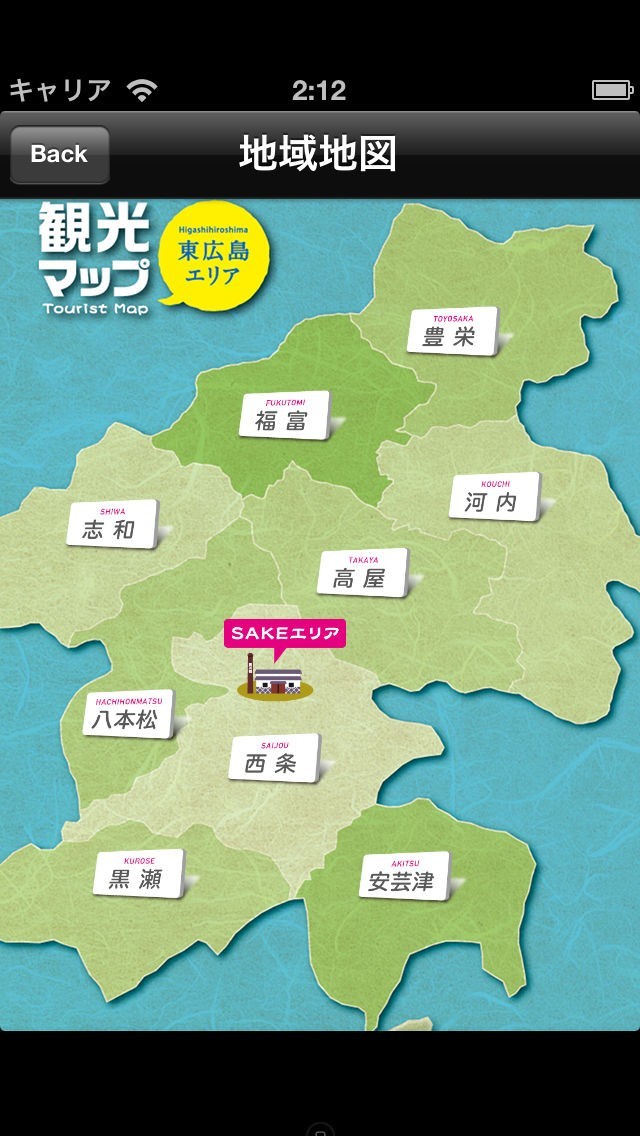Open the 西条 Saijou area
The height and width of the screenshot is (1136, 640).
[x=275, y=759]
